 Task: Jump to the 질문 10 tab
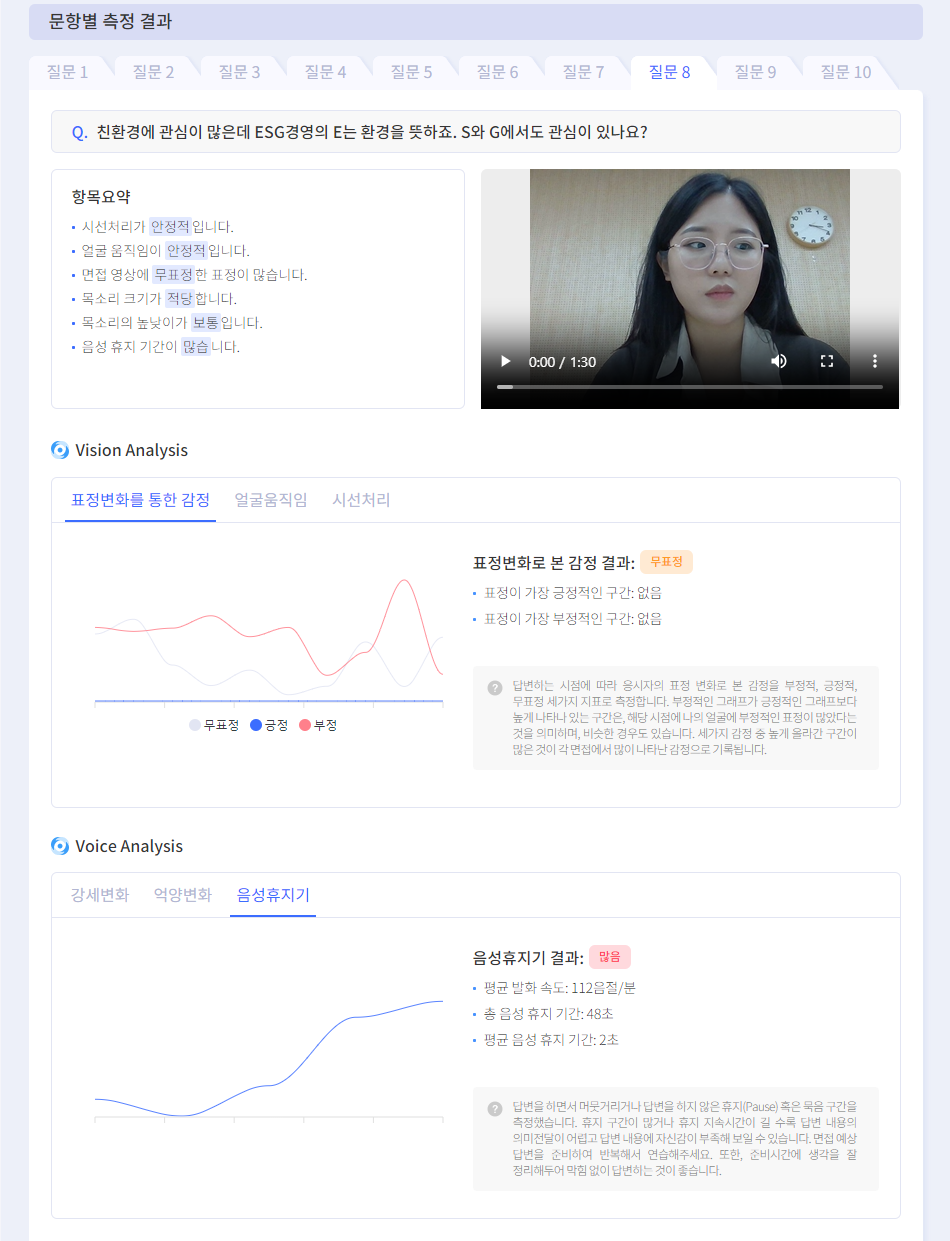click(x=846, y=72)
